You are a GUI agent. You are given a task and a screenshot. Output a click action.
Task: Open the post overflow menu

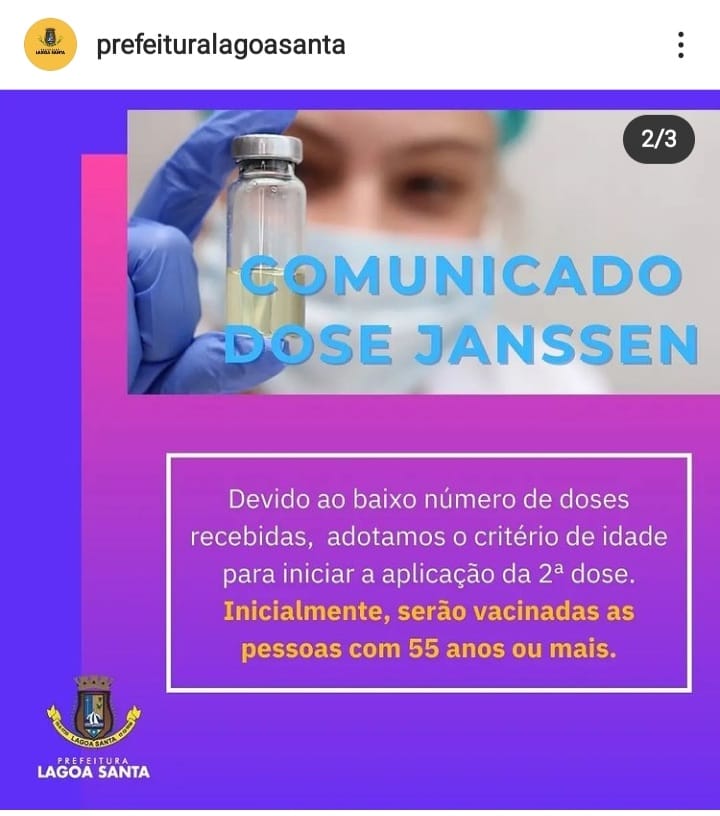click(680, 45)
